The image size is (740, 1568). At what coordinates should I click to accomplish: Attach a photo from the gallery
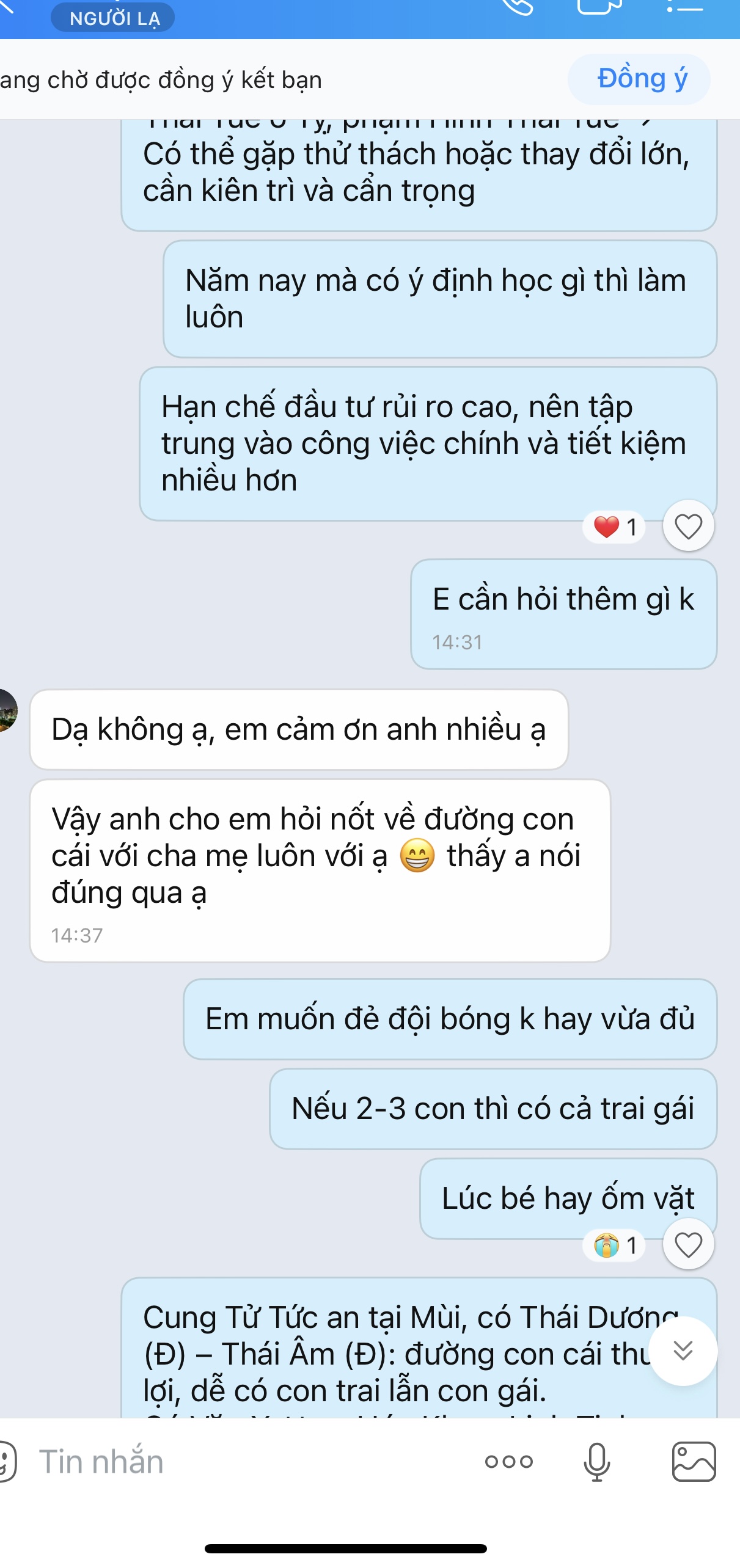694,1462
